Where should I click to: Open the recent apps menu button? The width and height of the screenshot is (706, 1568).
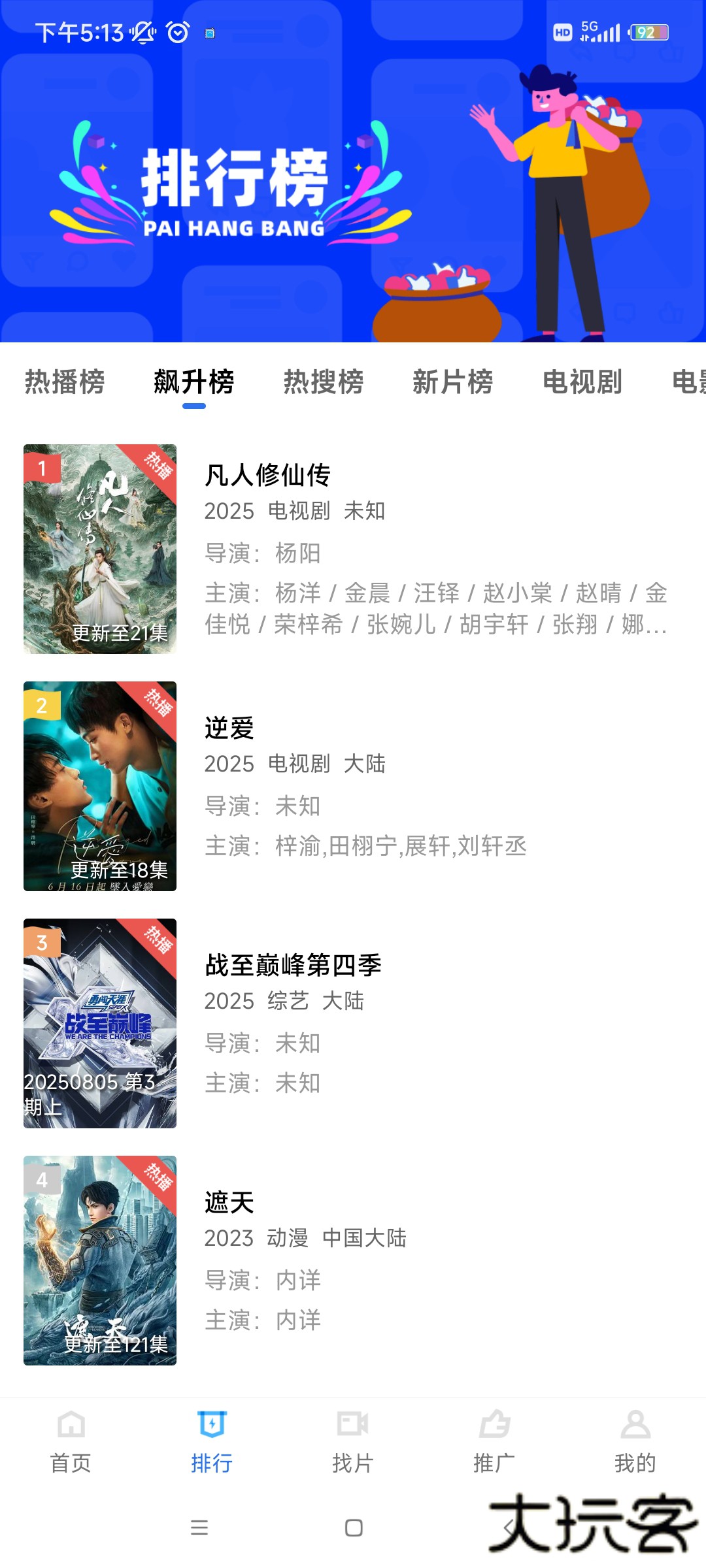pyautogui.click(x=199, y=1527)
